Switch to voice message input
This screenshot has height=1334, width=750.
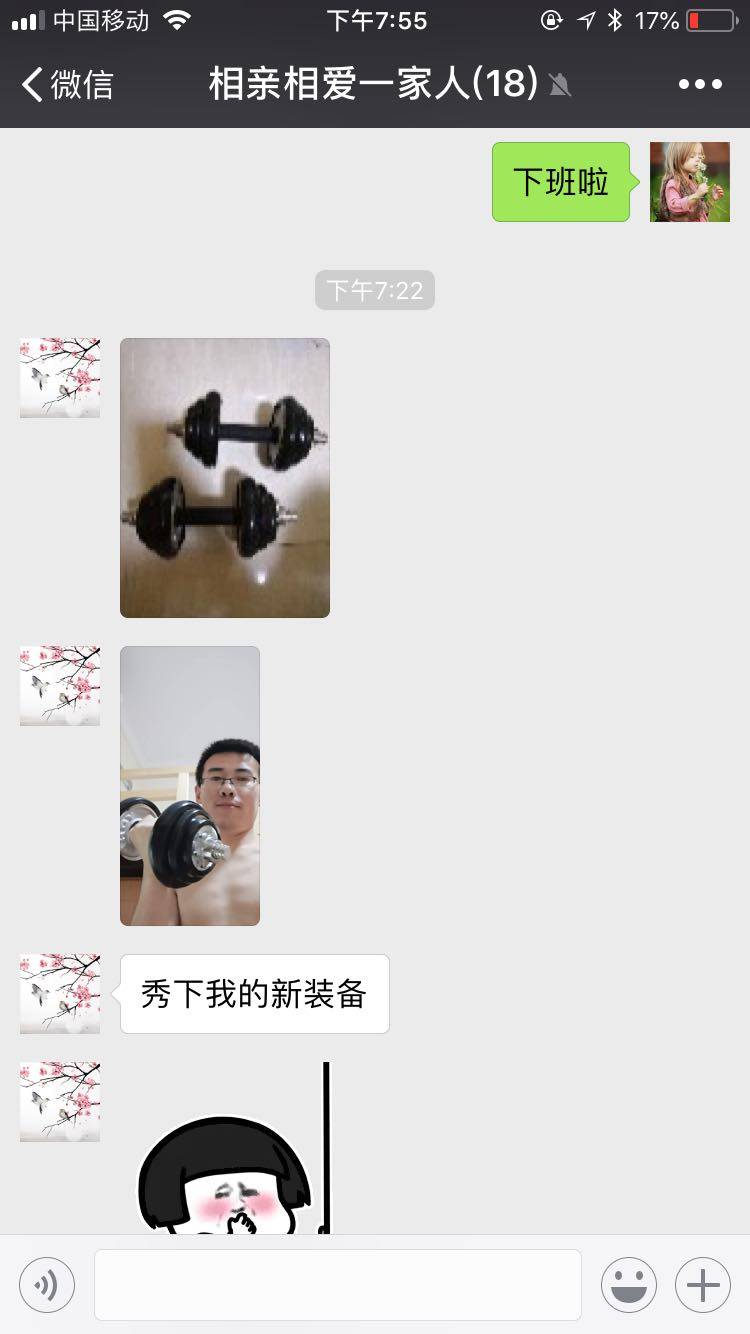[47, 1285]
